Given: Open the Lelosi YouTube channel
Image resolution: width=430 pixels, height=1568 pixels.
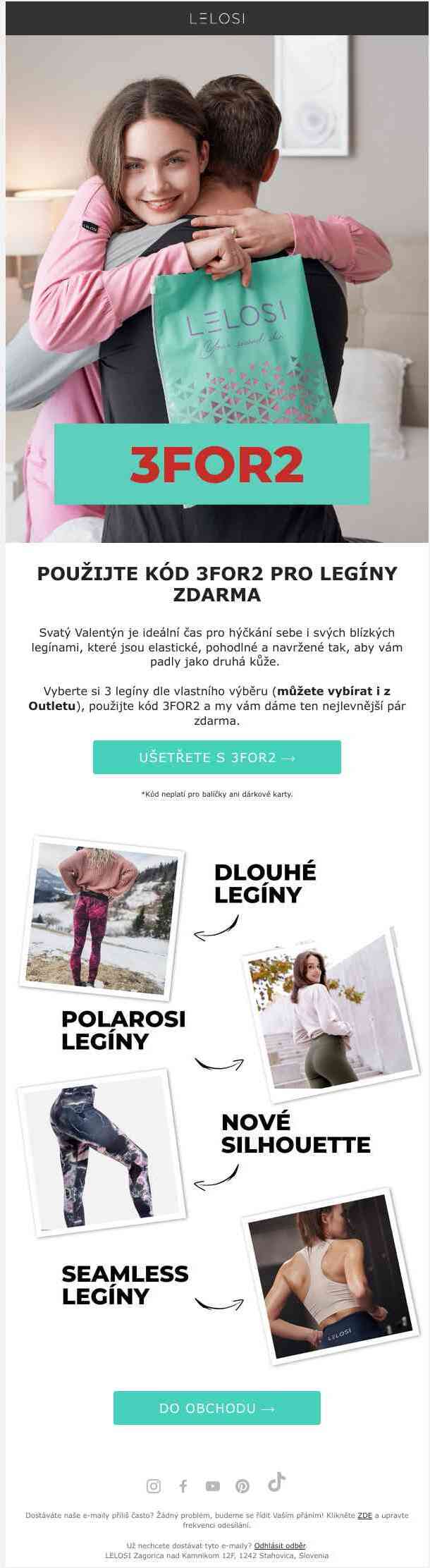Looking at the screenshot, I should tap(213, 1486).
